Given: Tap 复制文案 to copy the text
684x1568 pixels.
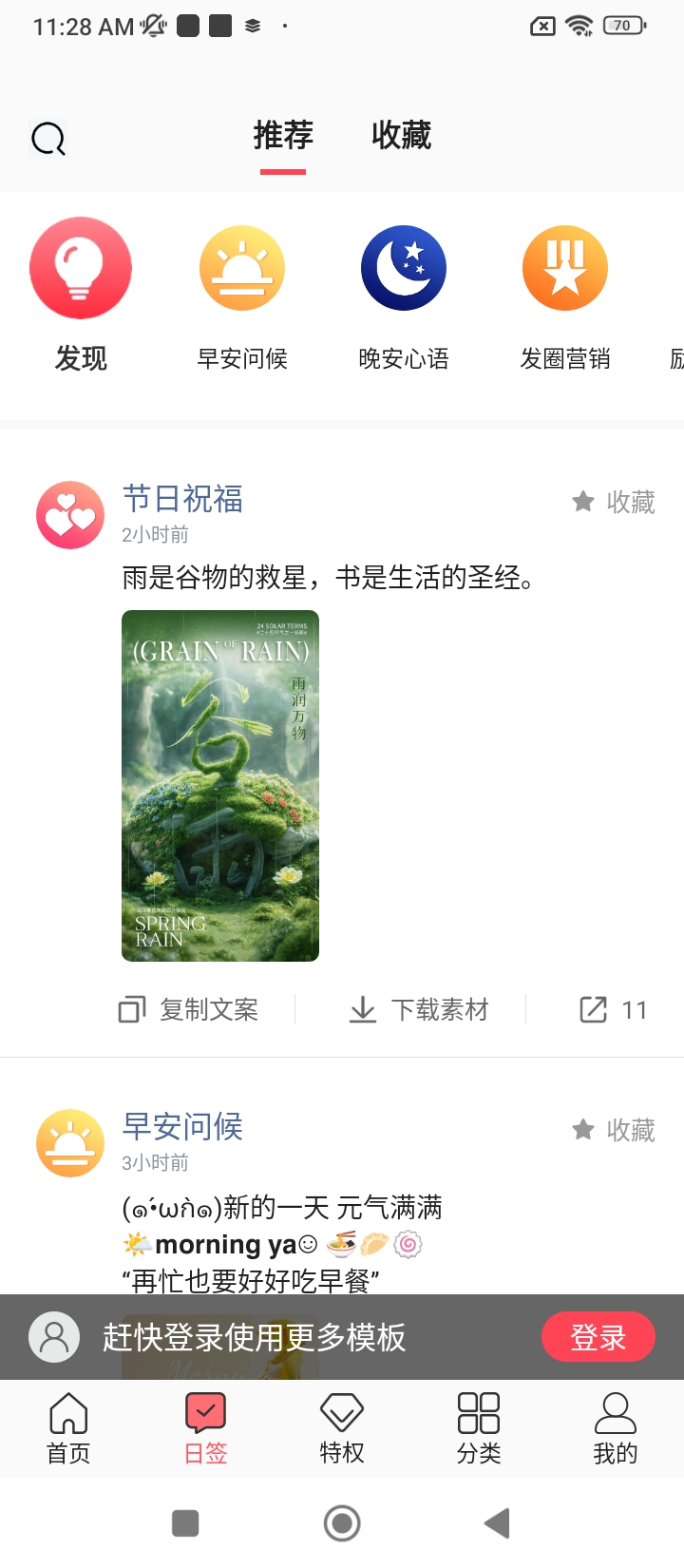Looking at the screenshot, I should click(189, 1009).
